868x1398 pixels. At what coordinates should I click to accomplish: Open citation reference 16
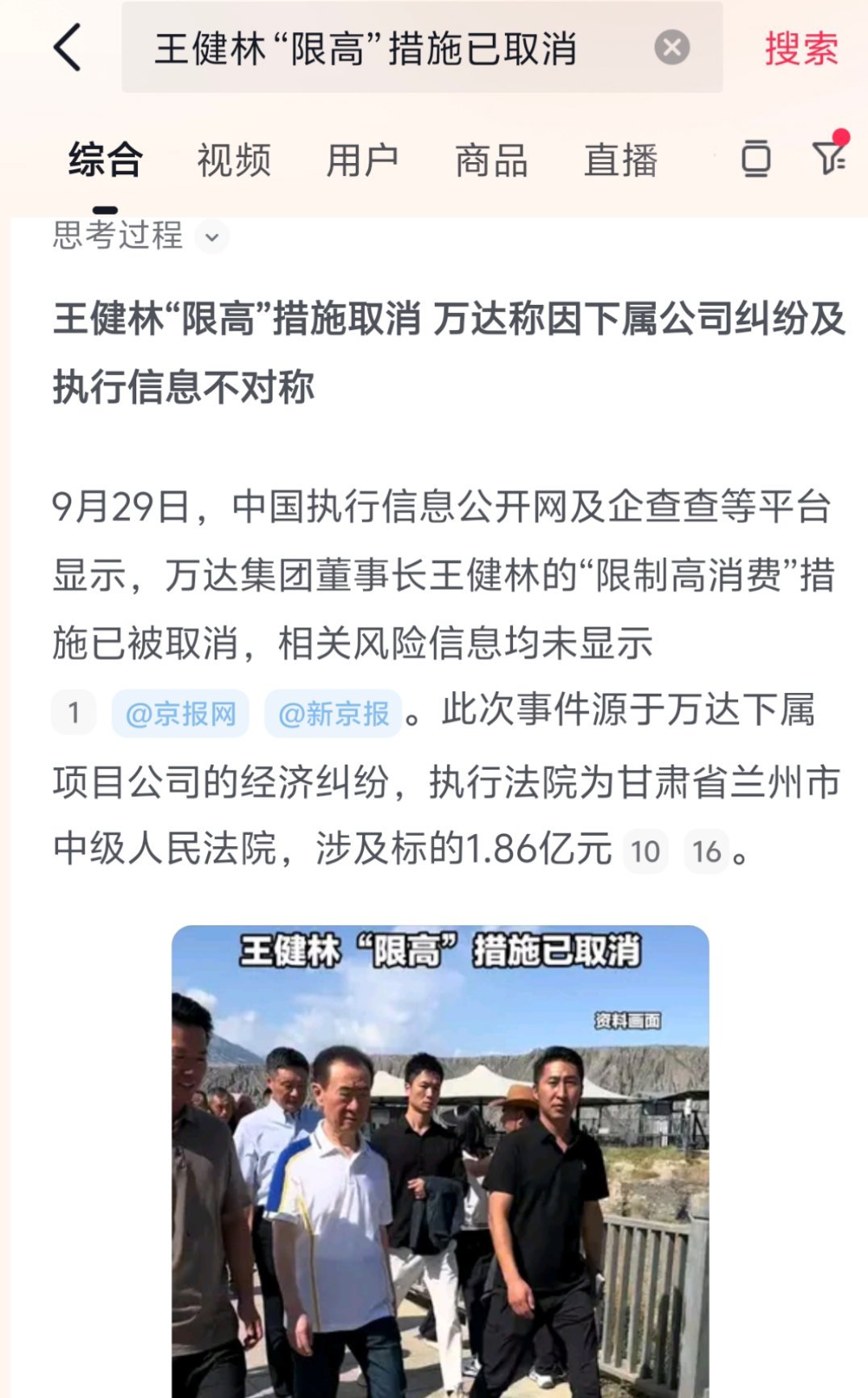707,851
